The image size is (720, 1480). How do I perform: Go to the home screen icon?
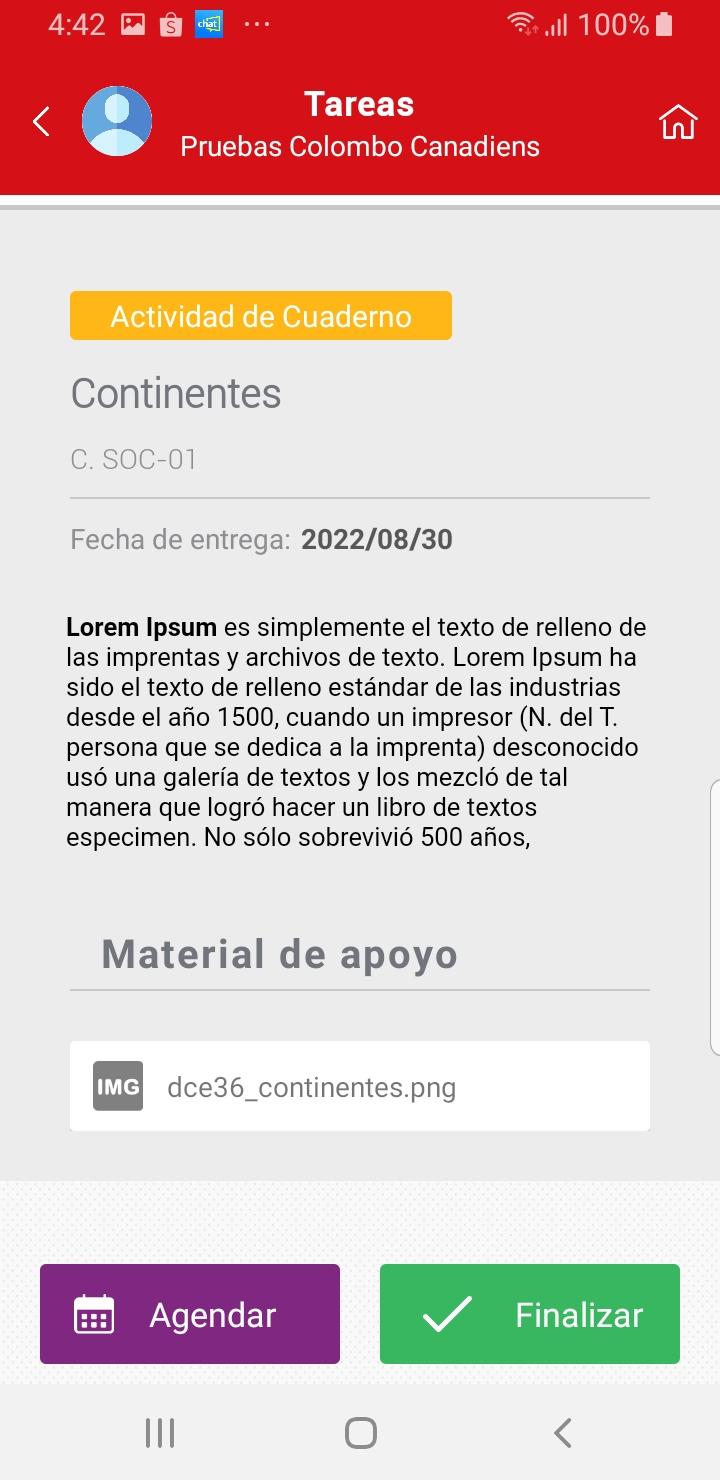coord(678,123)
